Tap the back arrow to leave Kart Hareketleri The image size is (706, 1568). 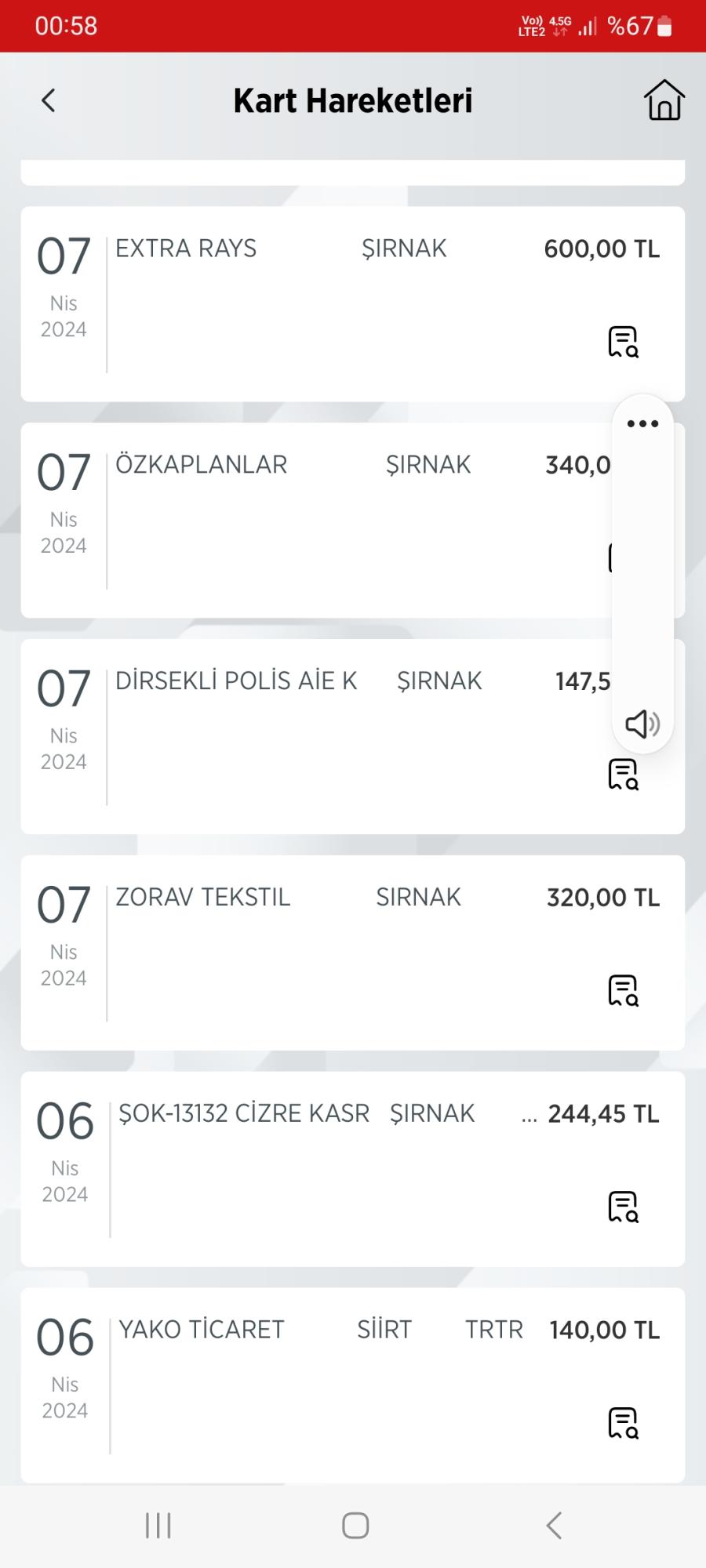click(x=48, y=100)
